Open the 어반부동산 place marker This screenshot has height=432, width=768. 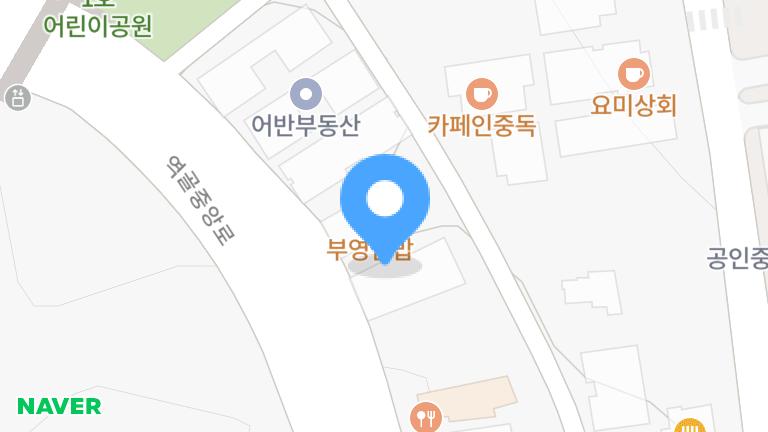305,95
